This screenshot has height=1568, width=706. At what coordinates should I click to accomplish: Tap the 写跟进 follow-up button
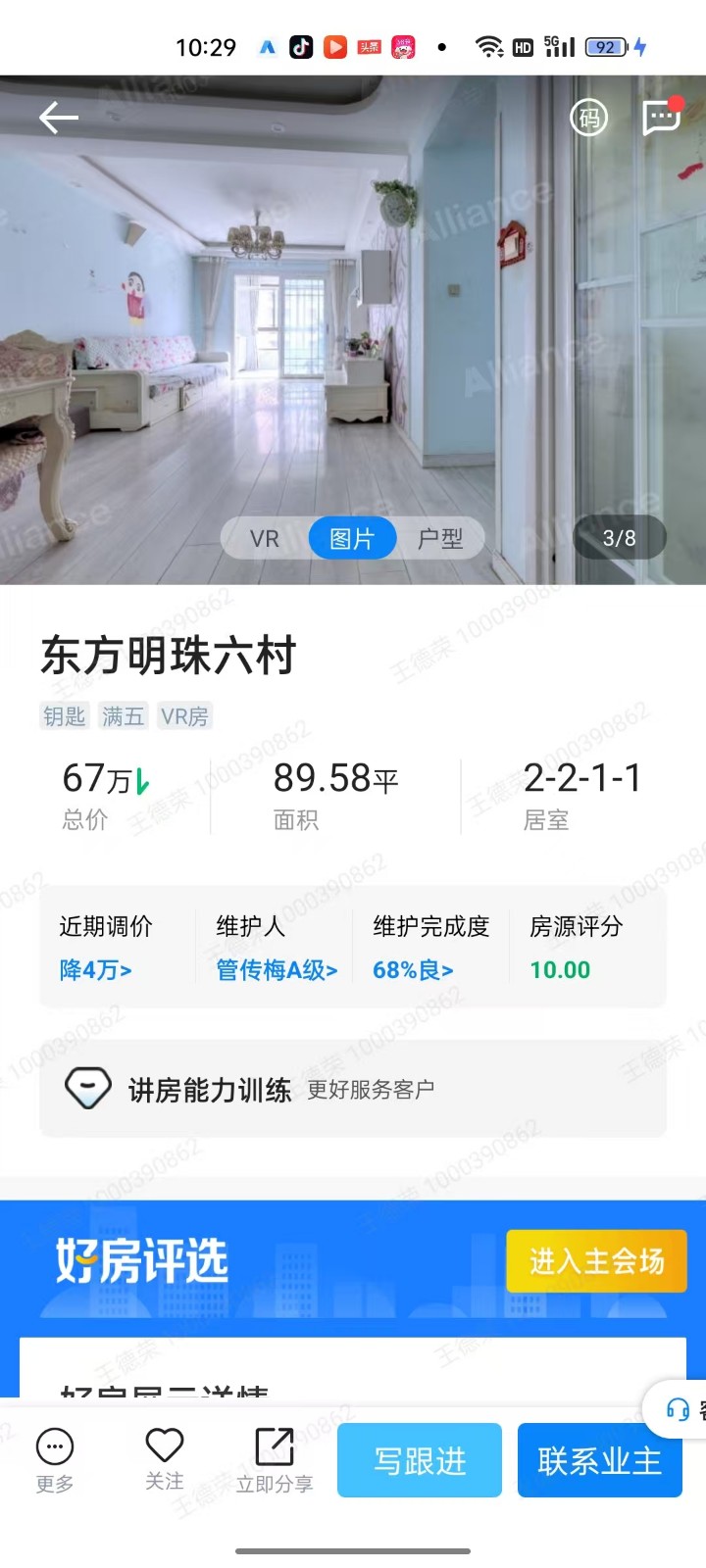[x=420, y=1460]
